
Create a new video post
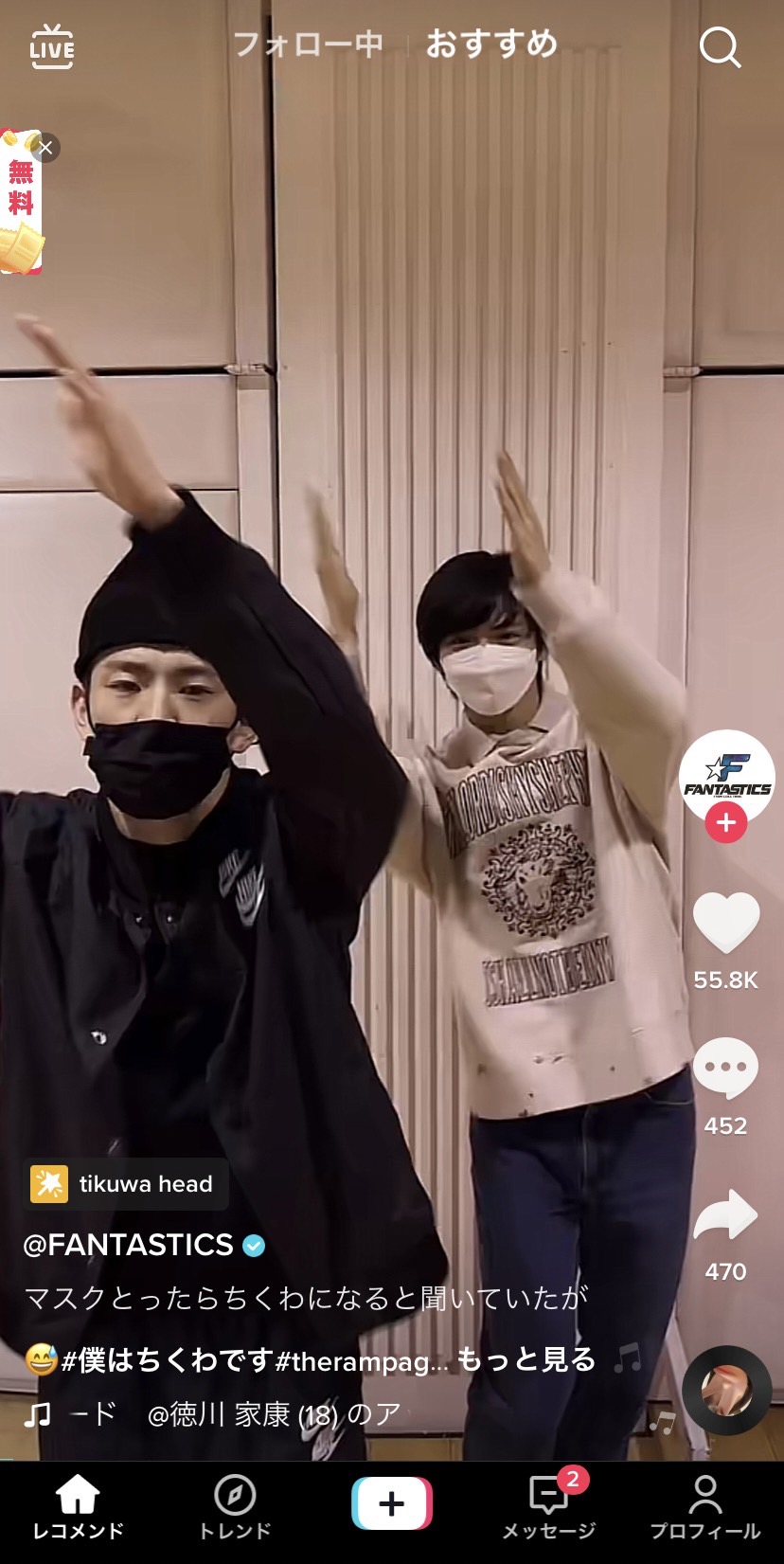point(391,1503)
